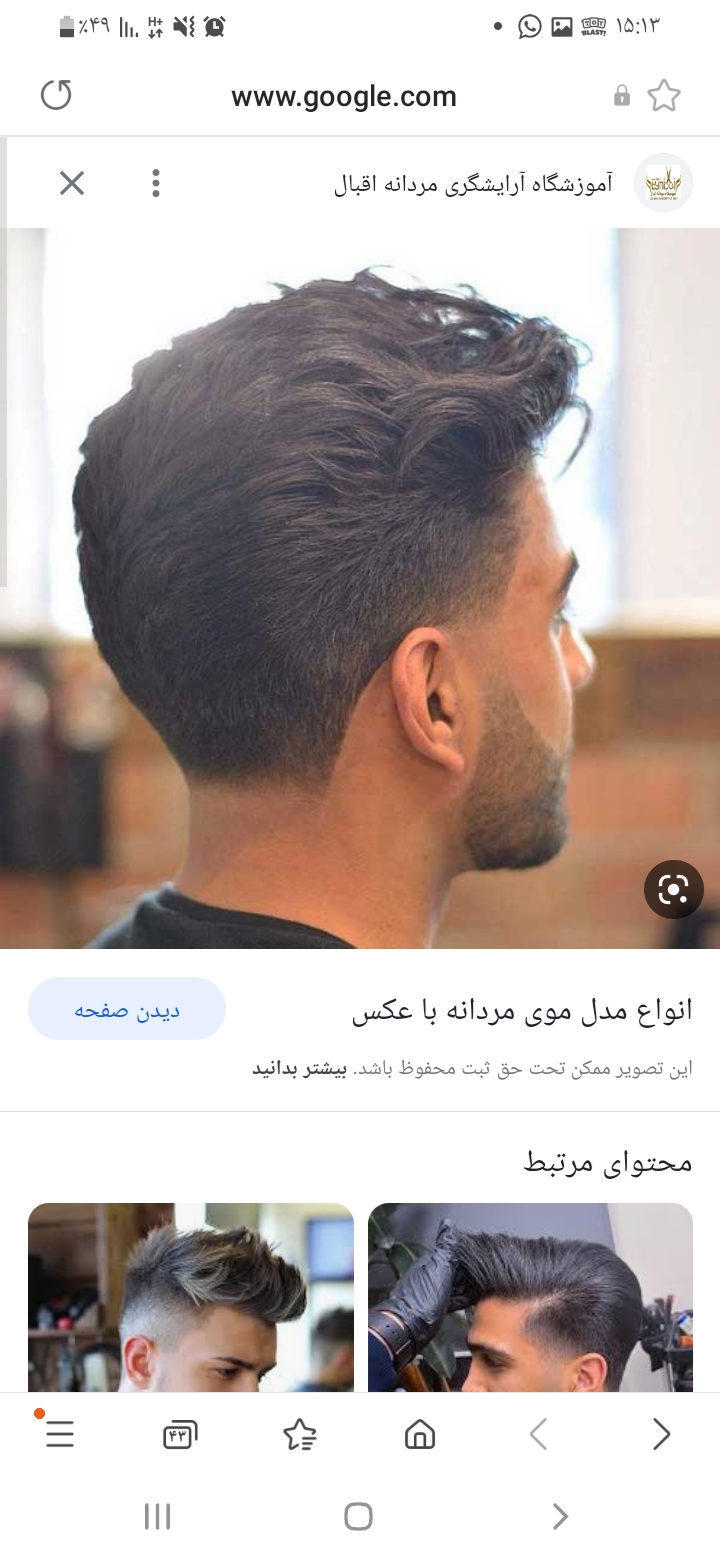Open the bookmarks list

(300, 1435)
